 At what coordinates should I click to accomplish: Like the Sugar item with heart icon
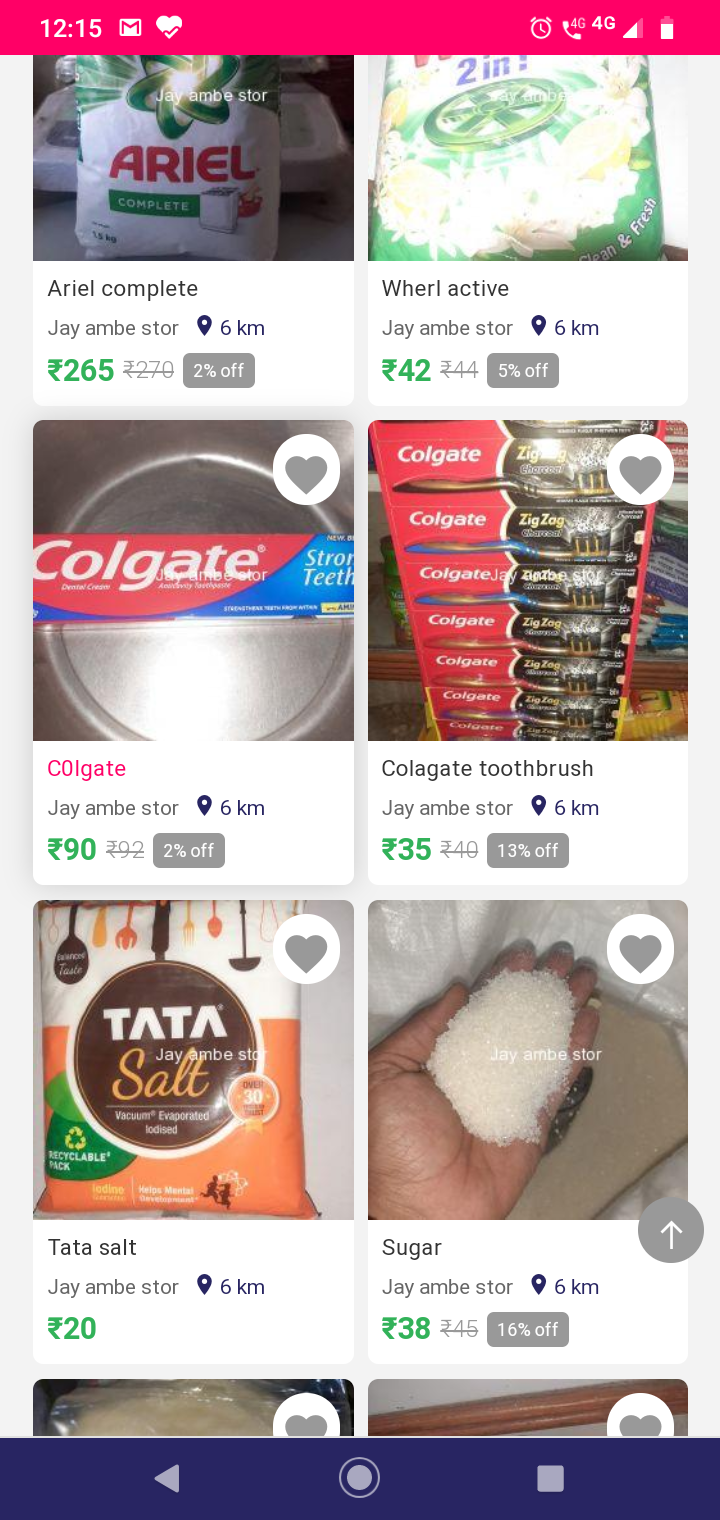pos(640,948)
